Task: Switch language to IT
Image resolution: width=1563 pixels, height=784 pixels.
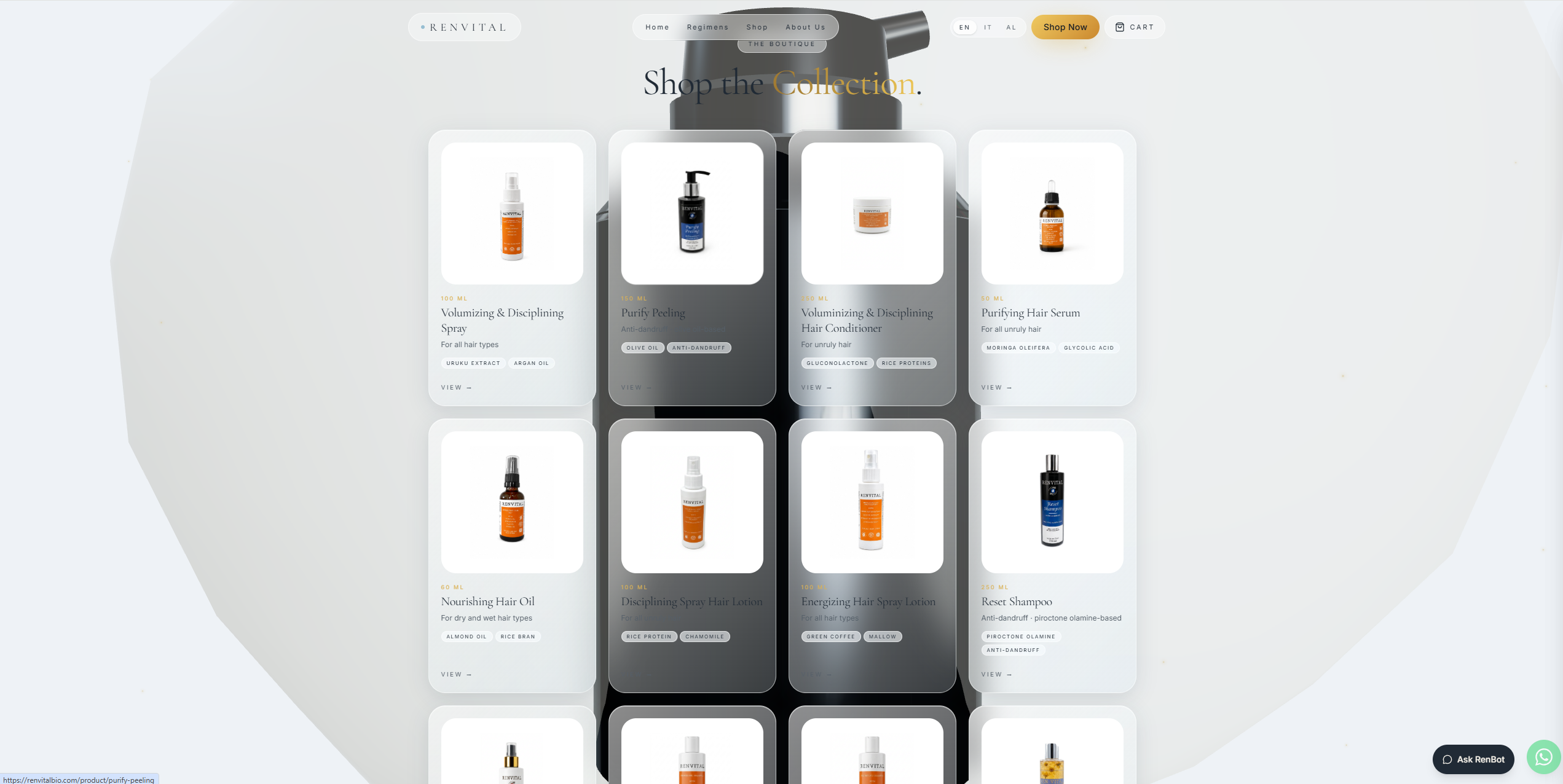Action: tap(988, 27)
